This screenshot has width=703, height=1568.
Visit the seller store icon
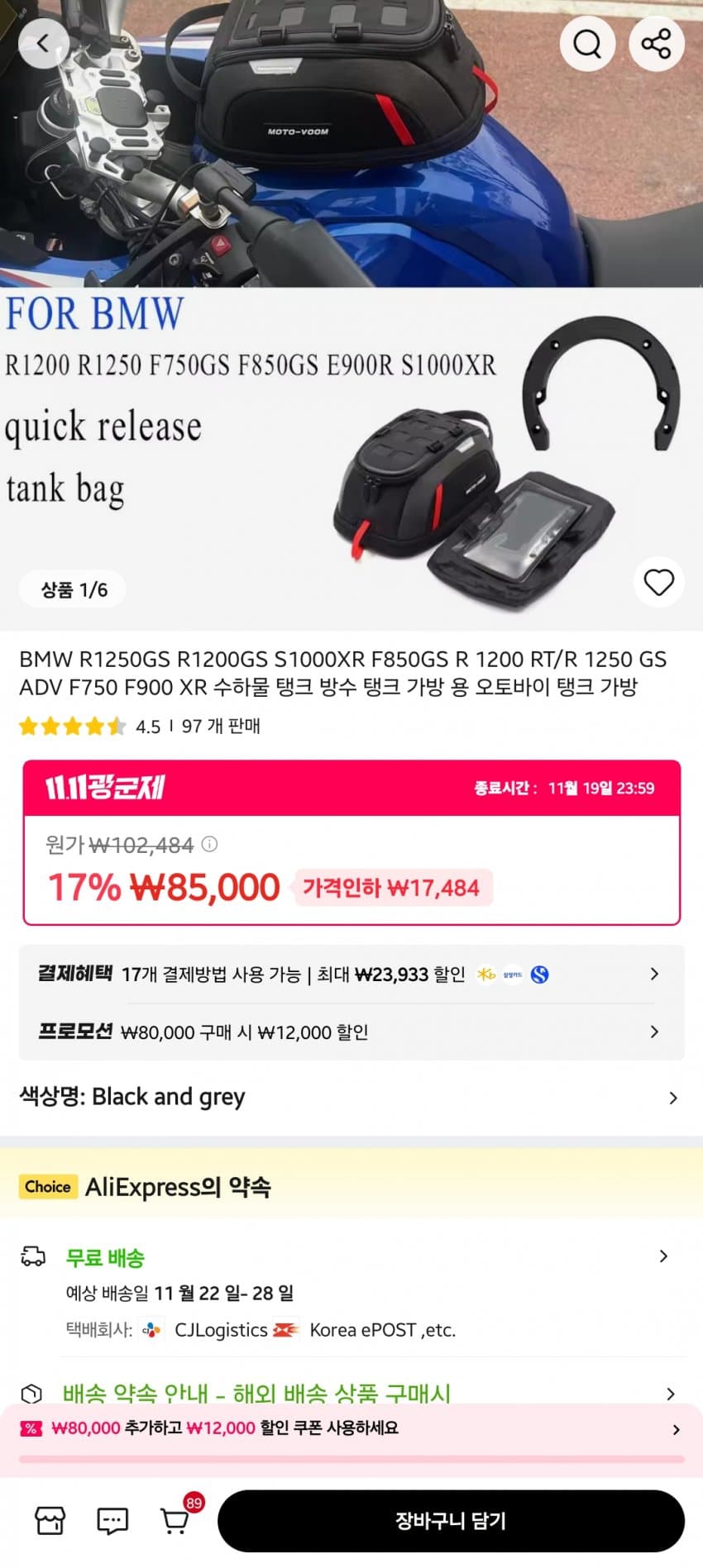pos(50,1521)
